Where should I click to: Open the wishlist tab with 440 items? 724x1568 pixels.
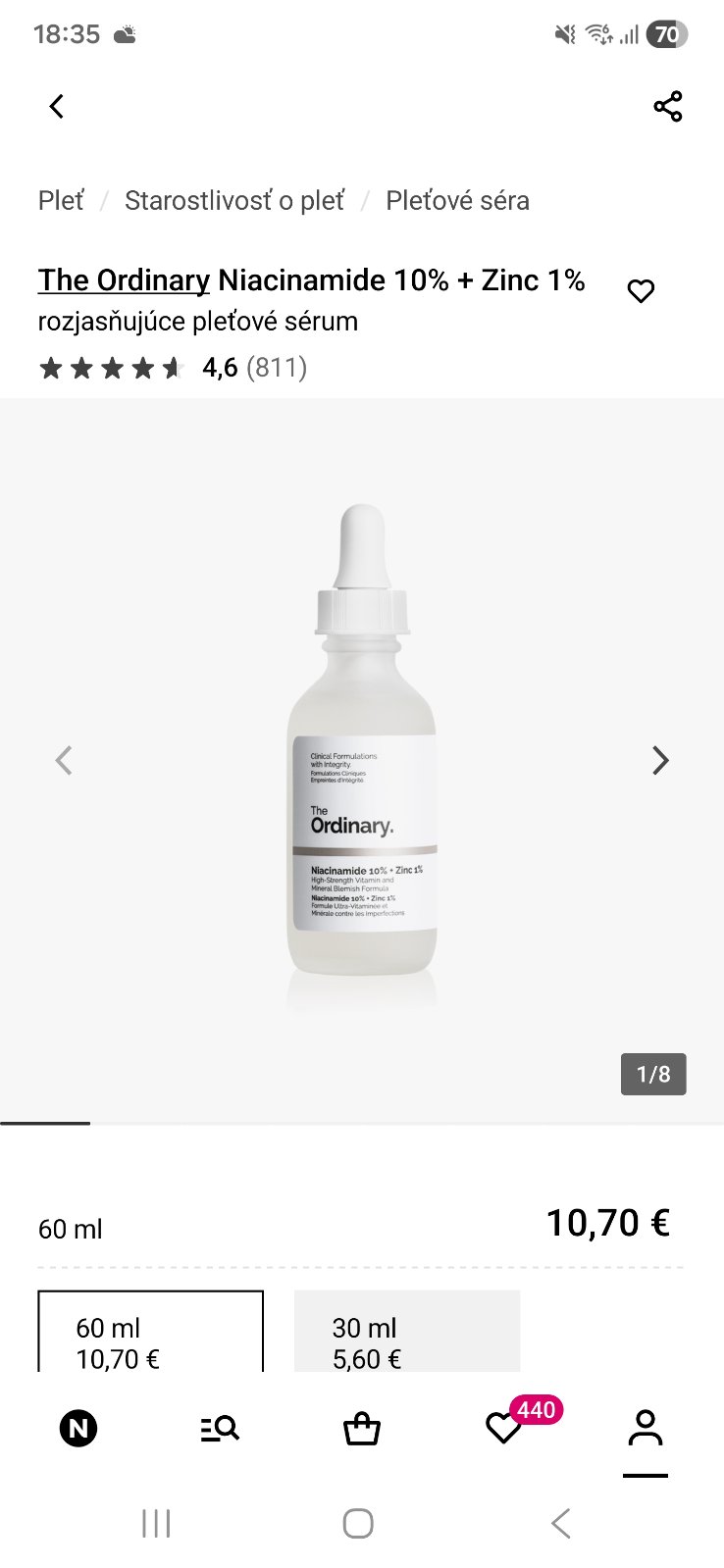coord(504,1428)
